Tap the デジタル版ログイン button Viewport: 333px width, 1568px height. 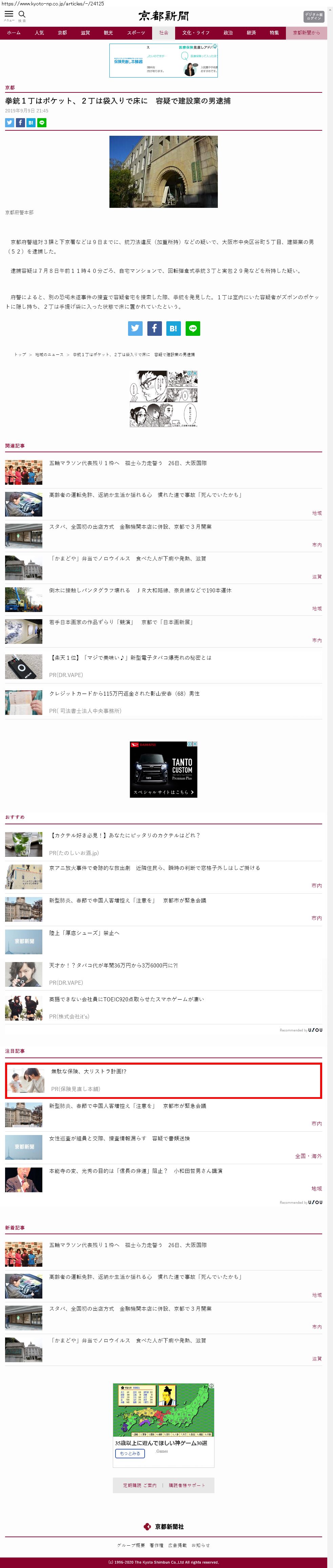tap(313, 17)
